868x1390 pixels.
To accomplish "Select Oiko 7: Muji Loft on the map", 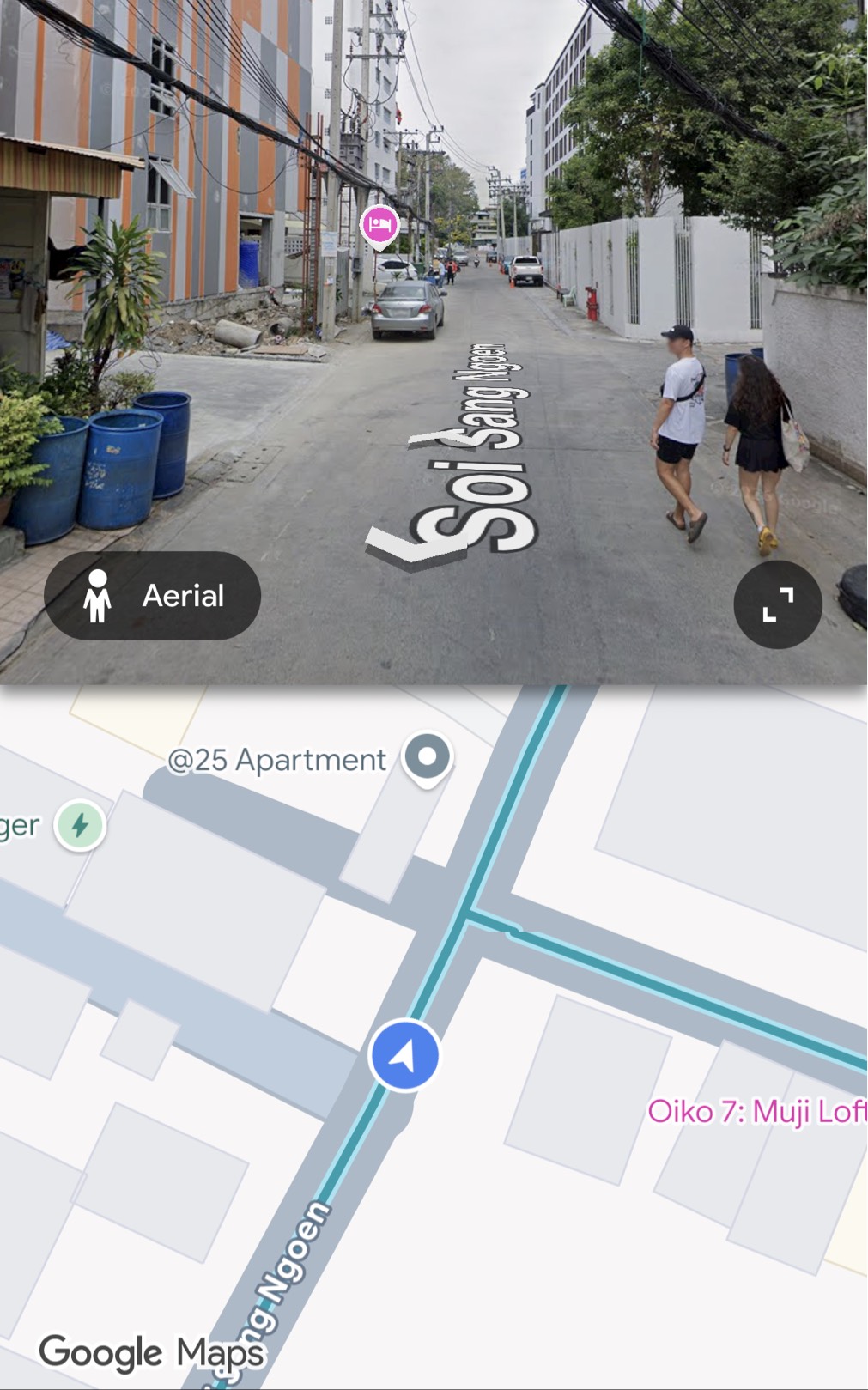I will point(757,1111).
